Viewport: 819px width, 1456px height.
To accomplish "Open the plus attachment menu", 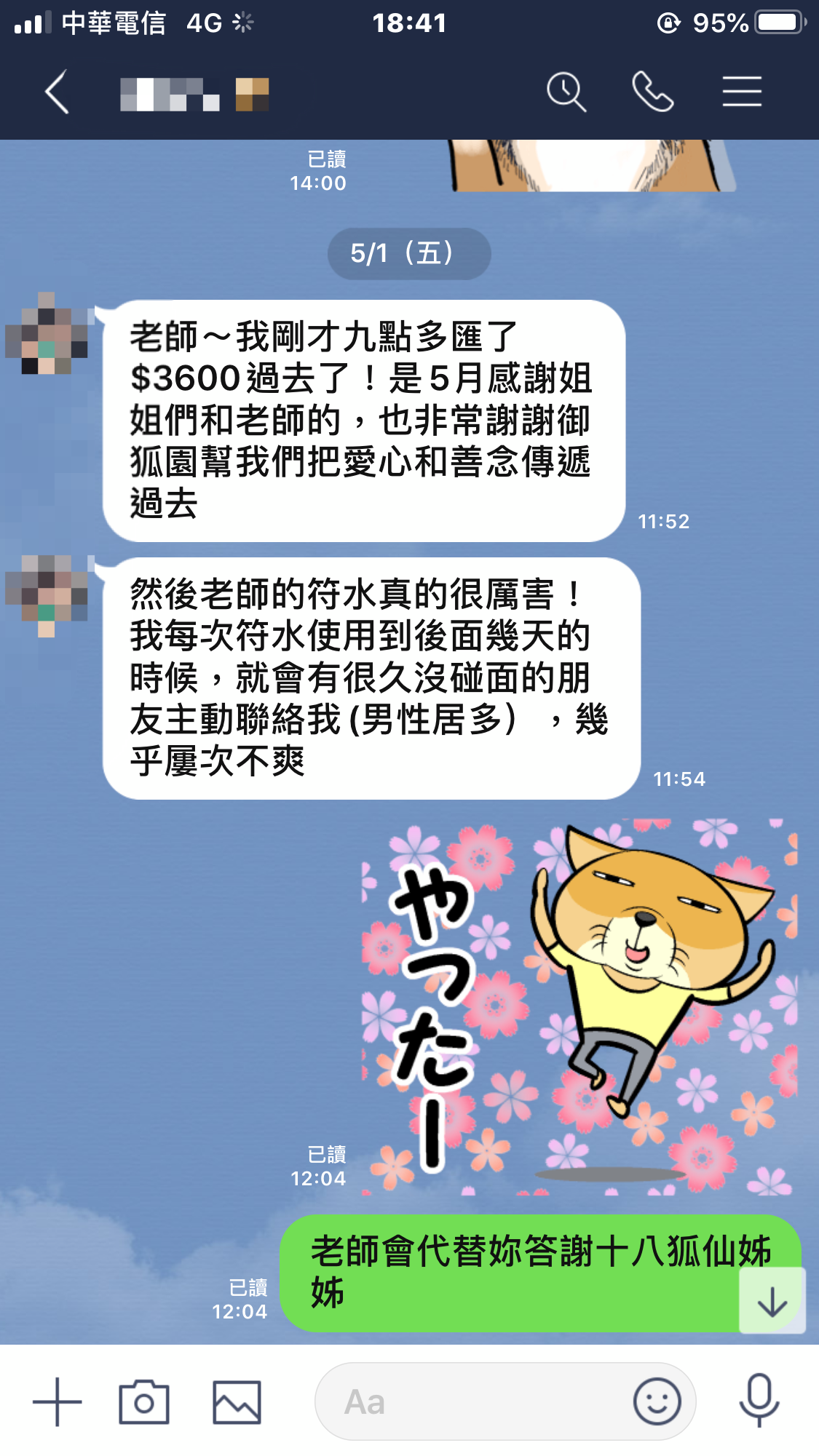I will [58, 1401].
